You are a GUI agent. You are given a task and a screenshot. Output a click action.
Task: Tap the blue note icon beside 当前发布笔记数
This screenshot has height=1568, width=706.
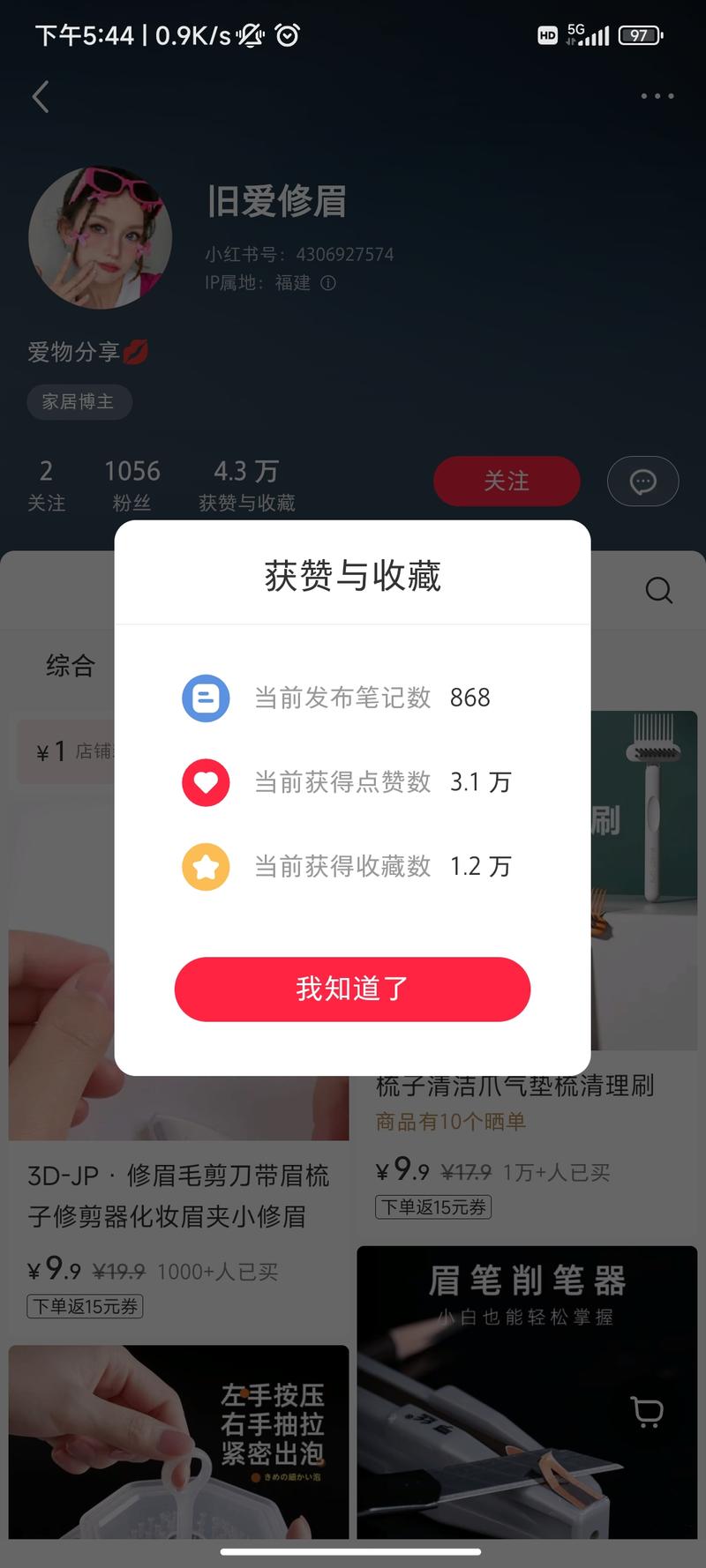206,698
